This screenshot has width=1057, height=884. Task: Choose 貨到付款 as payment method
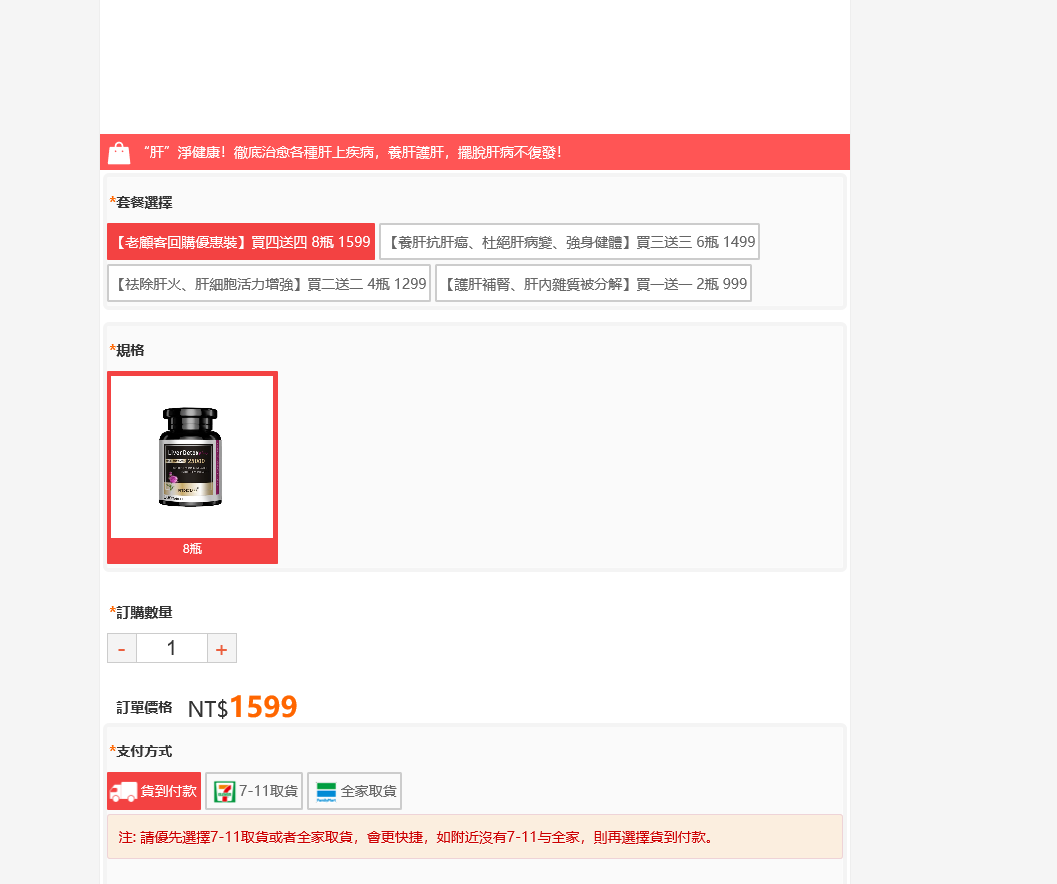coord(154,791)
